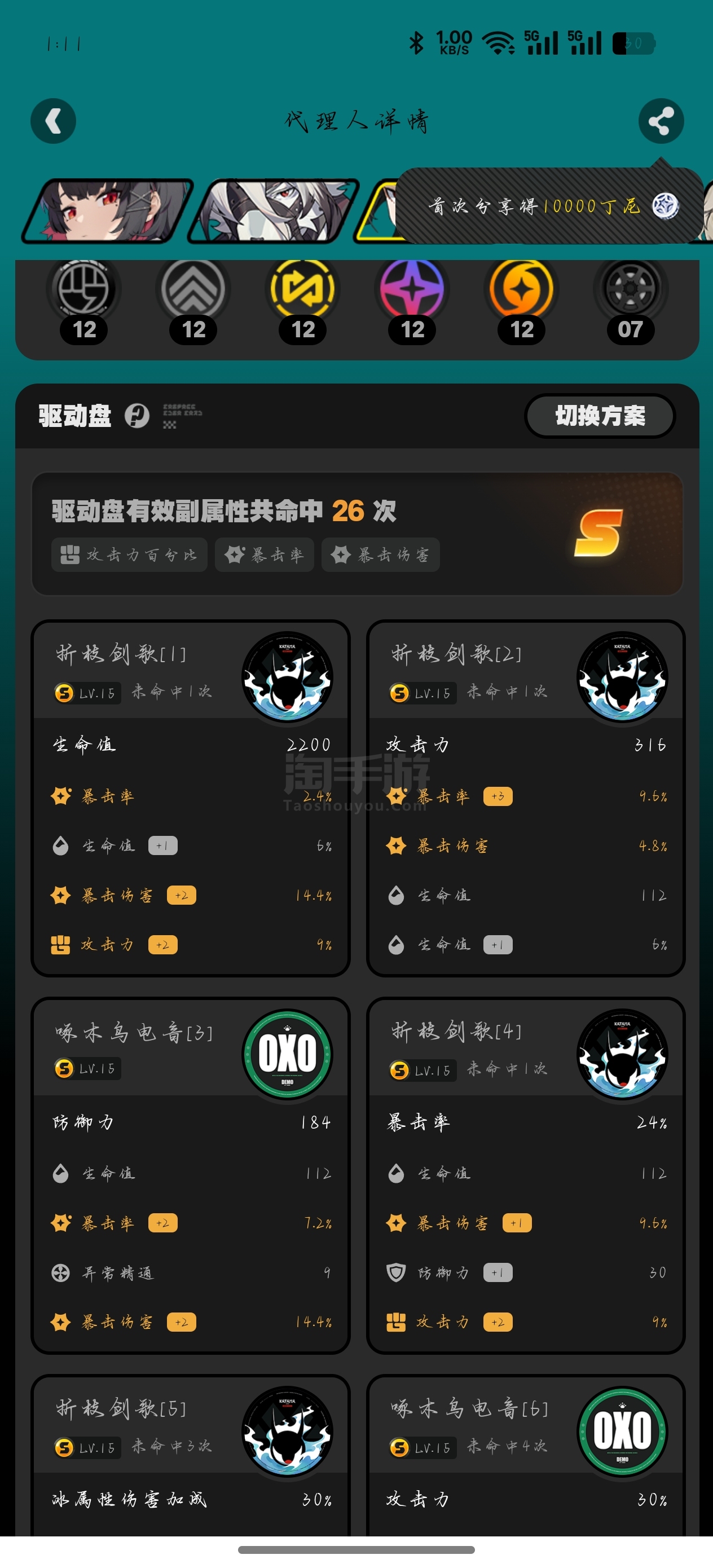Open drive disc card 啄木鸟电音[3]
Screen dimensions: 713x1568
coord(190,1175)
